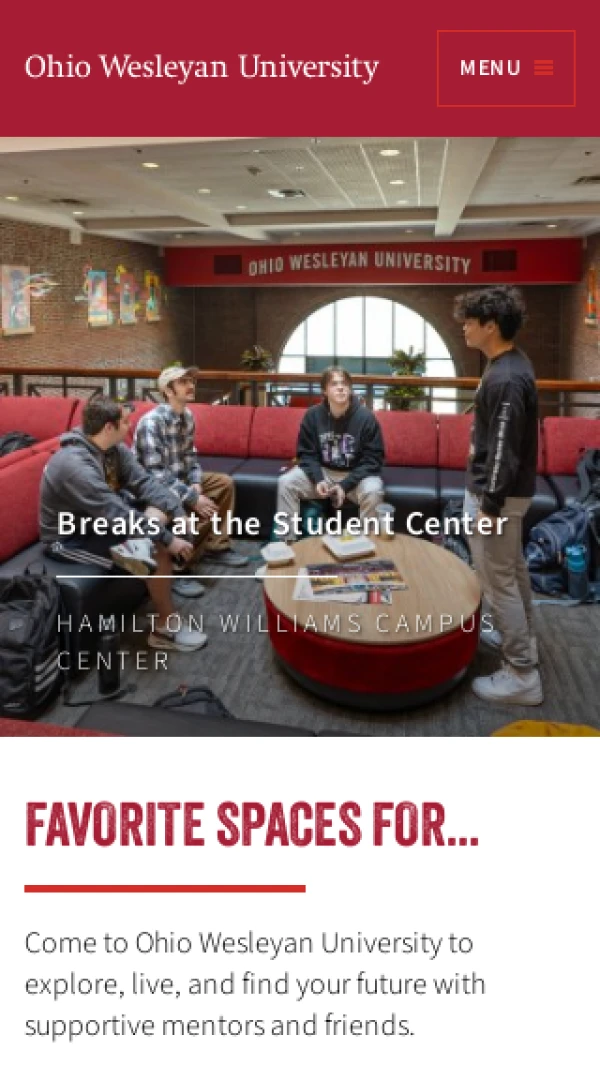Go to Ohio Wesleyan University homepage
Image resolution: width=600 pixels, height=1065 pixels.
202,67
